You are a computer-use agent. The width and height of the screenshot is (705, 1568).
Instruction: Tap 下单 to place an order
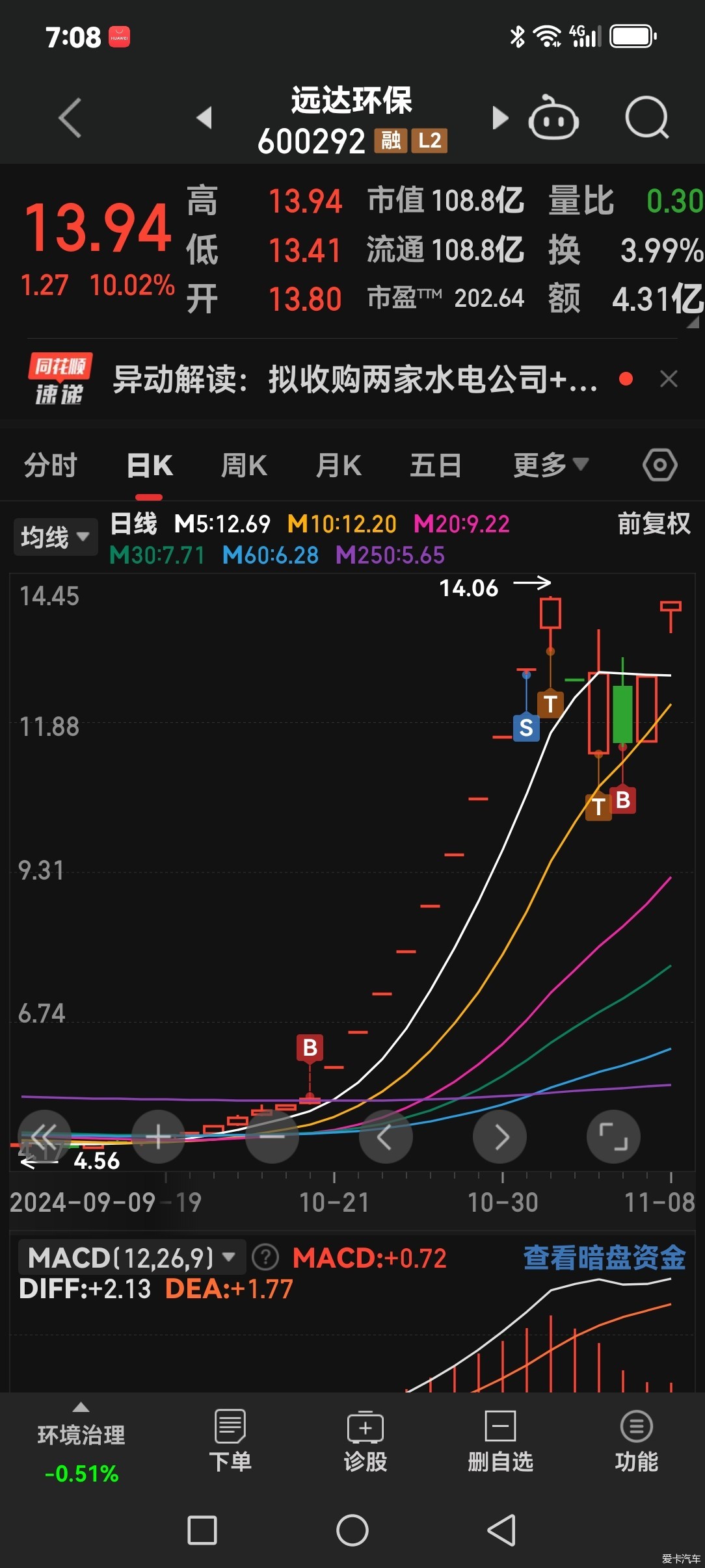pyautogui.click(x=230, y=1441)
